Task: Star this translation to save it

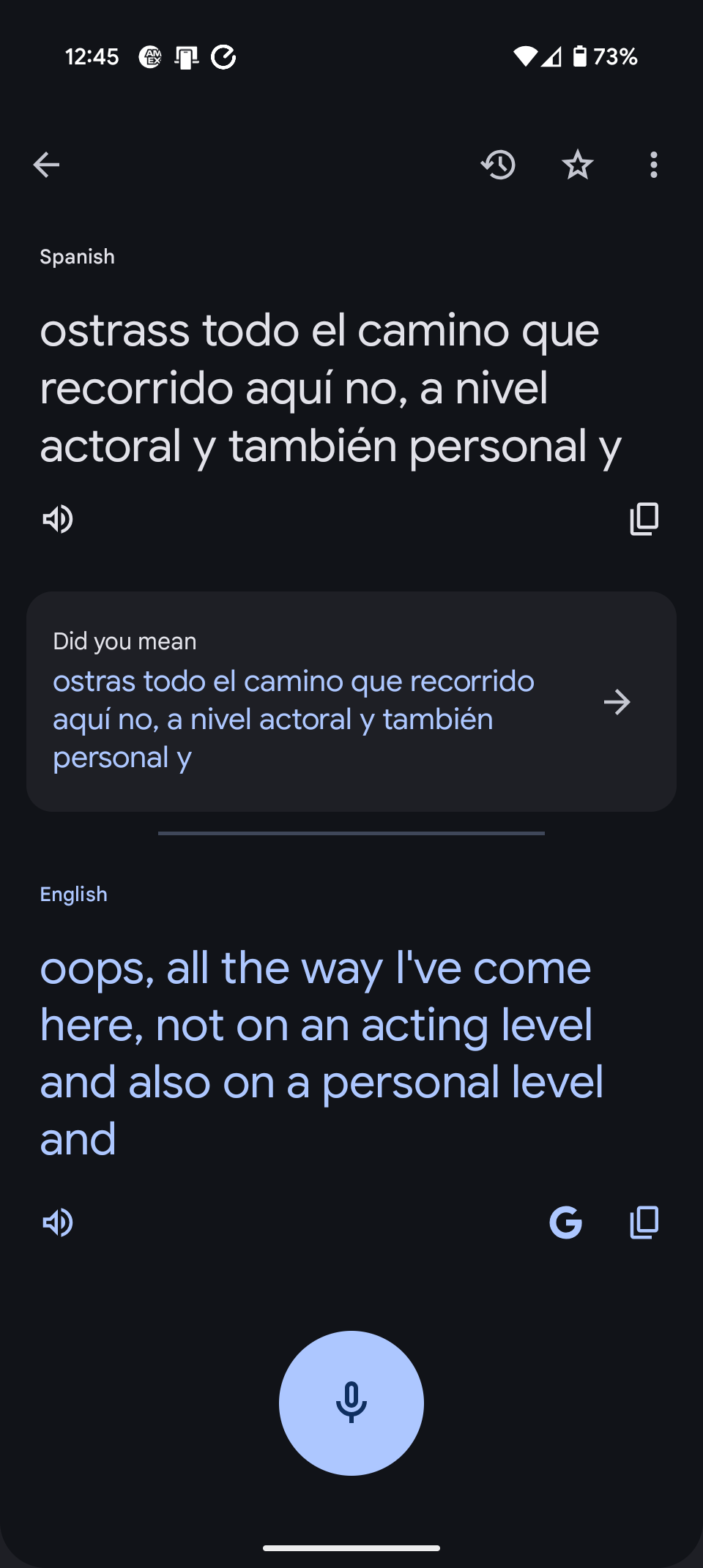Action: [x=577, y=165]
